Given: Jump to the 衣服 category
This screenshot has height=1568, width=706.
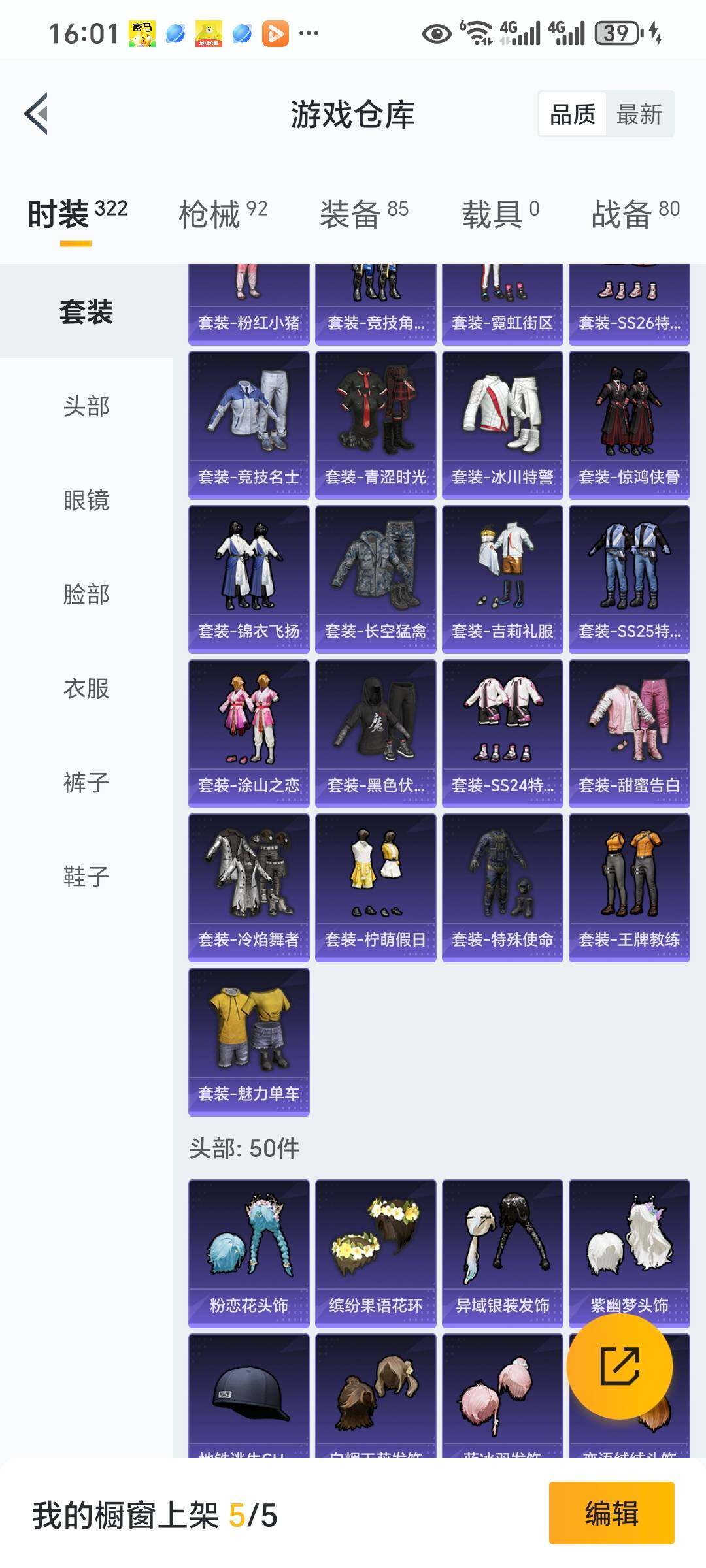Looking at the screenshot, I should coord(86,688).
